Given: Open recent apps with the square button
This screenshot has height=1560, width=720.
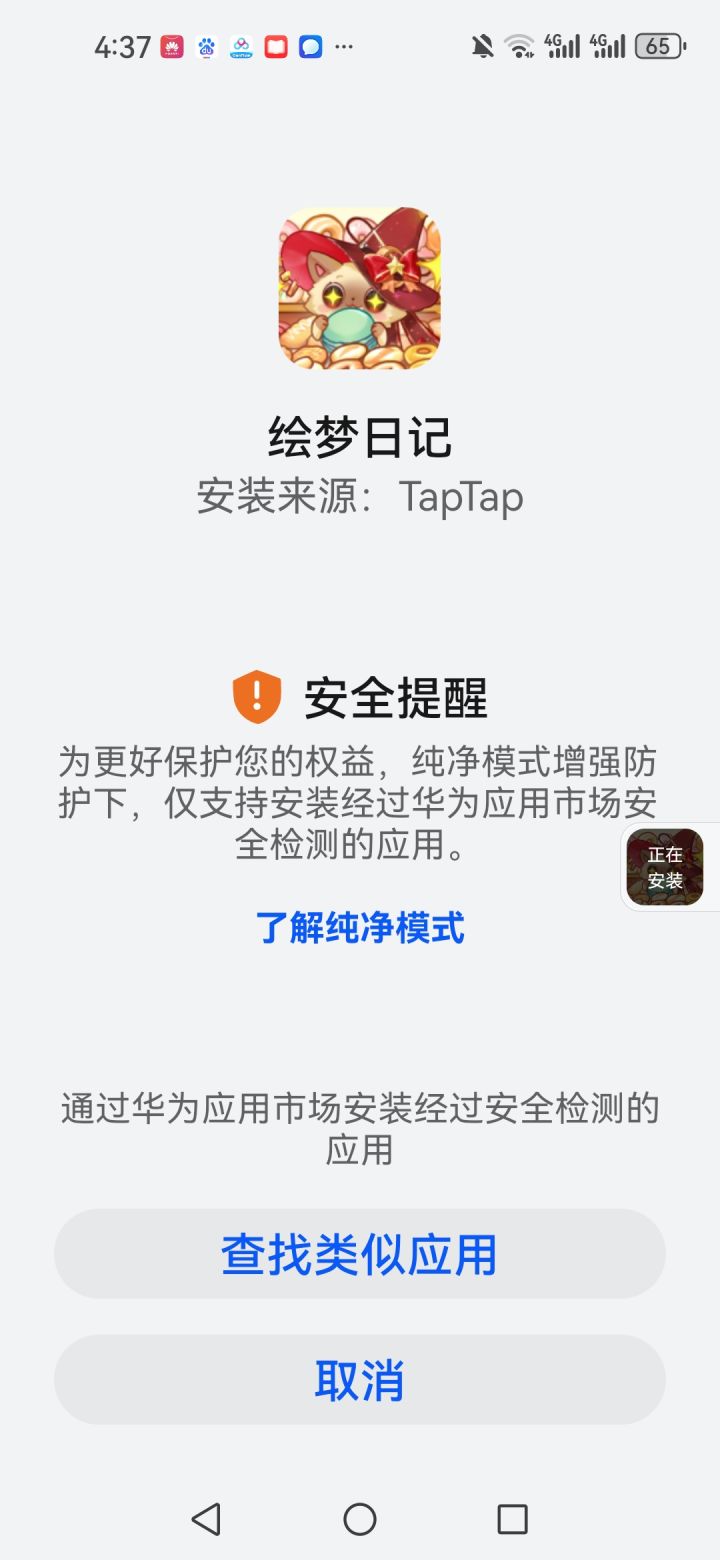Looking at the screenshot, I should (x=512, y=1519).
